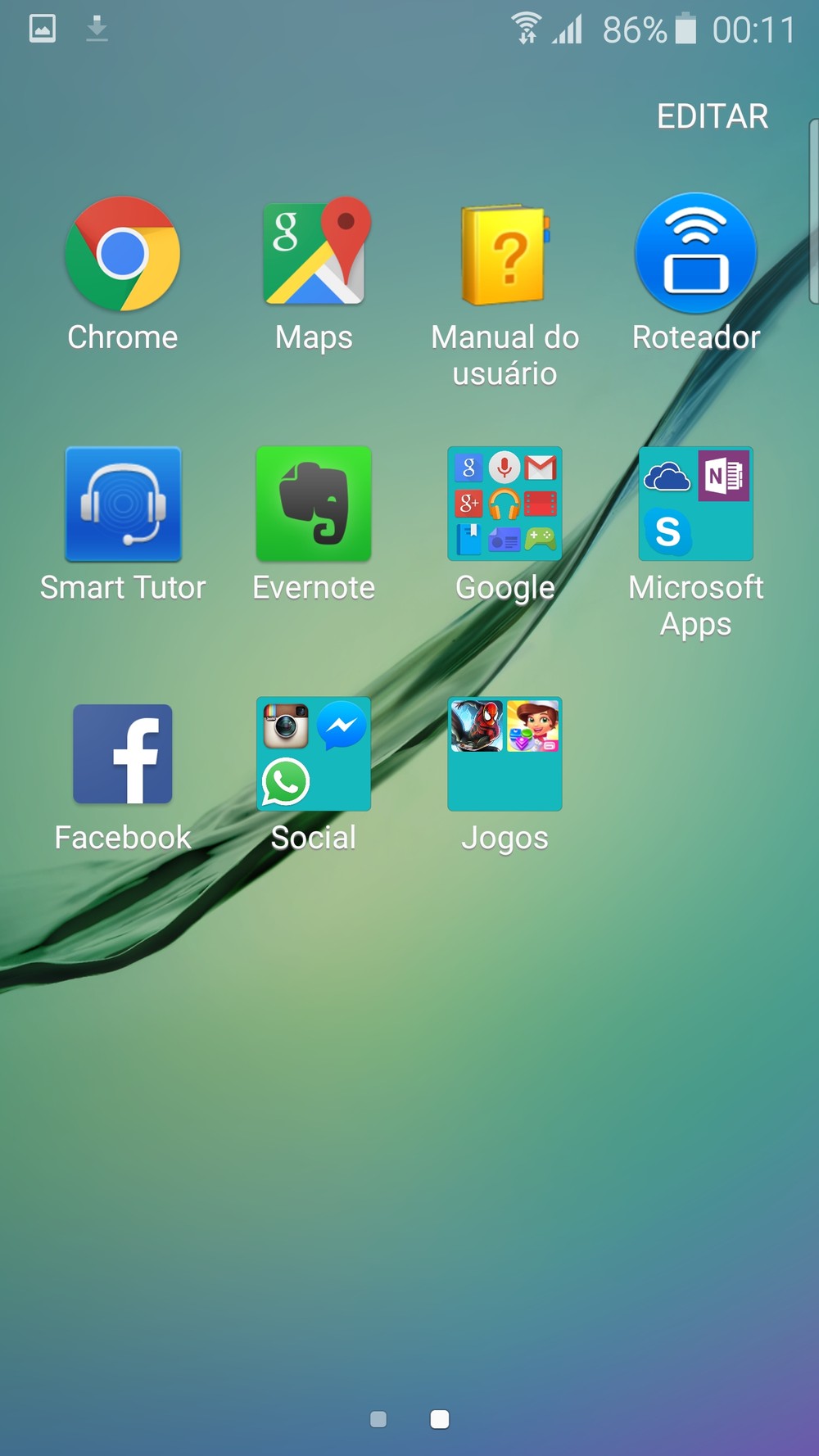This screenshot has height=1456, width=819.
Task: Open the Google folder
Action: click(x=505, y=504)
